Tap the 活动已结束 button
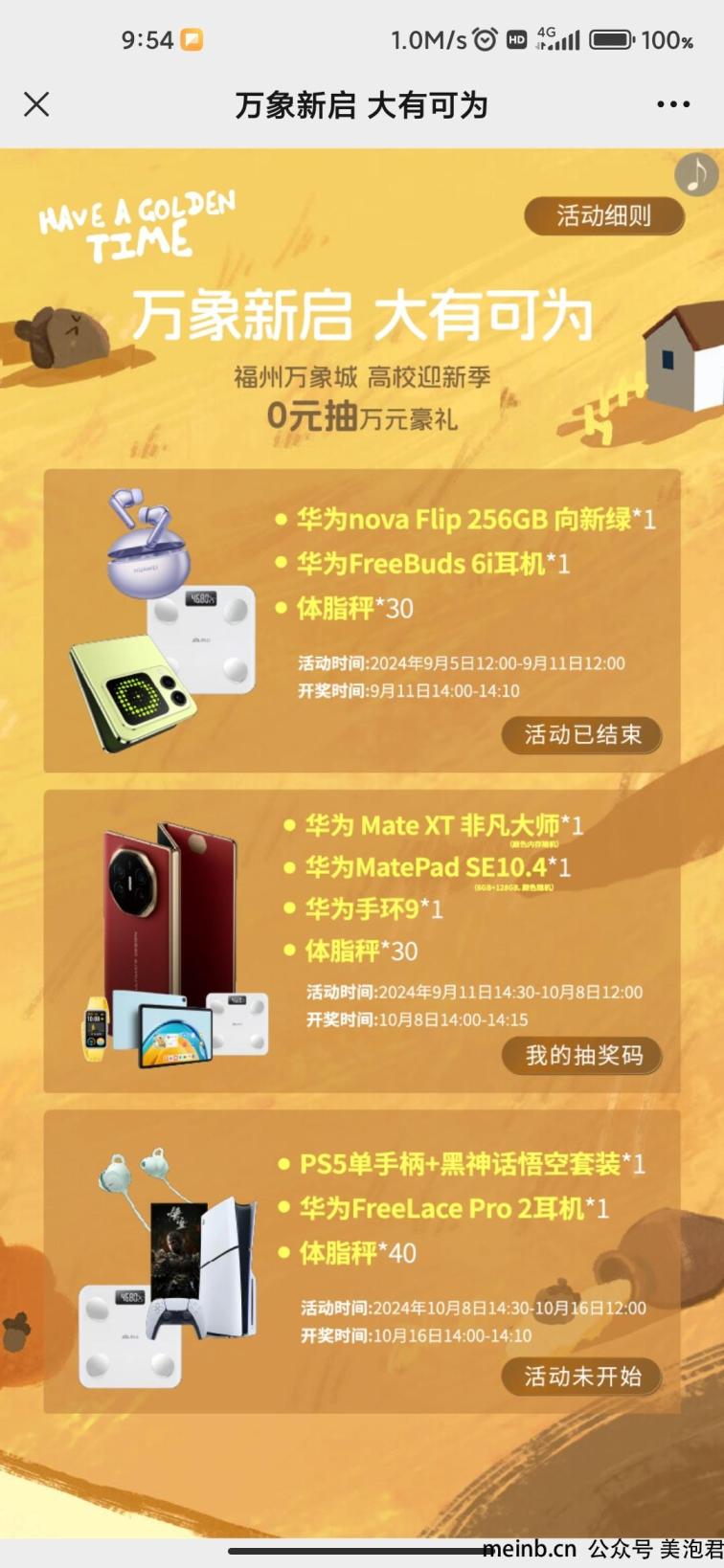The height and width of the screenshot is (1568, 724). [x=582, y=735]
